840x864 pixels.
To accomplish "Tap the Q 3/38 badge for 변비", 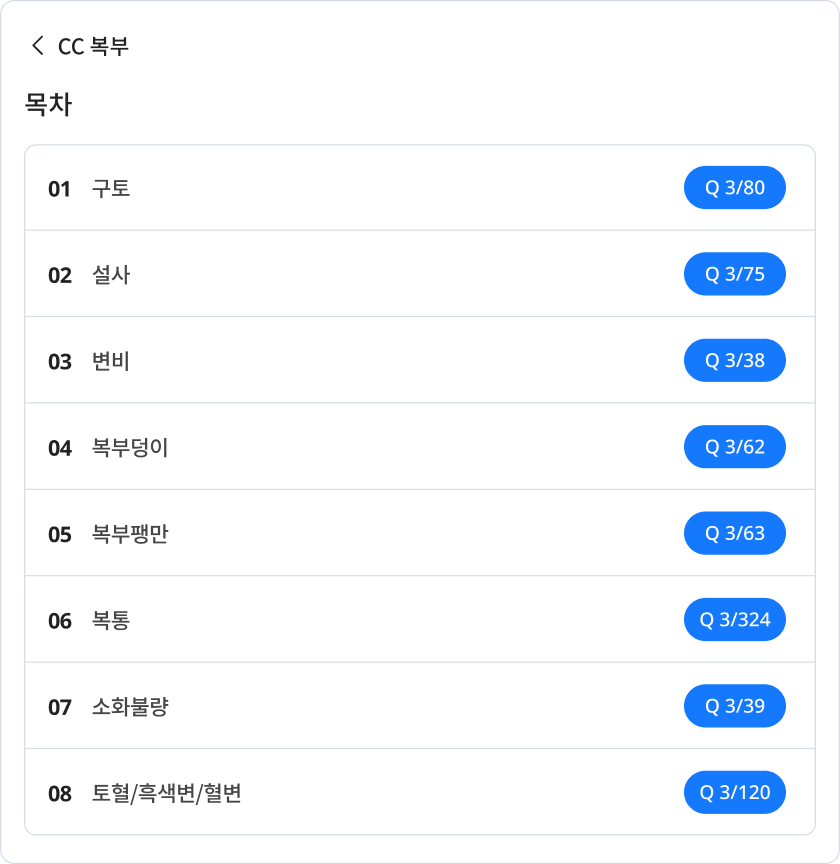I will pyautogui.click(x=735, y=360).
